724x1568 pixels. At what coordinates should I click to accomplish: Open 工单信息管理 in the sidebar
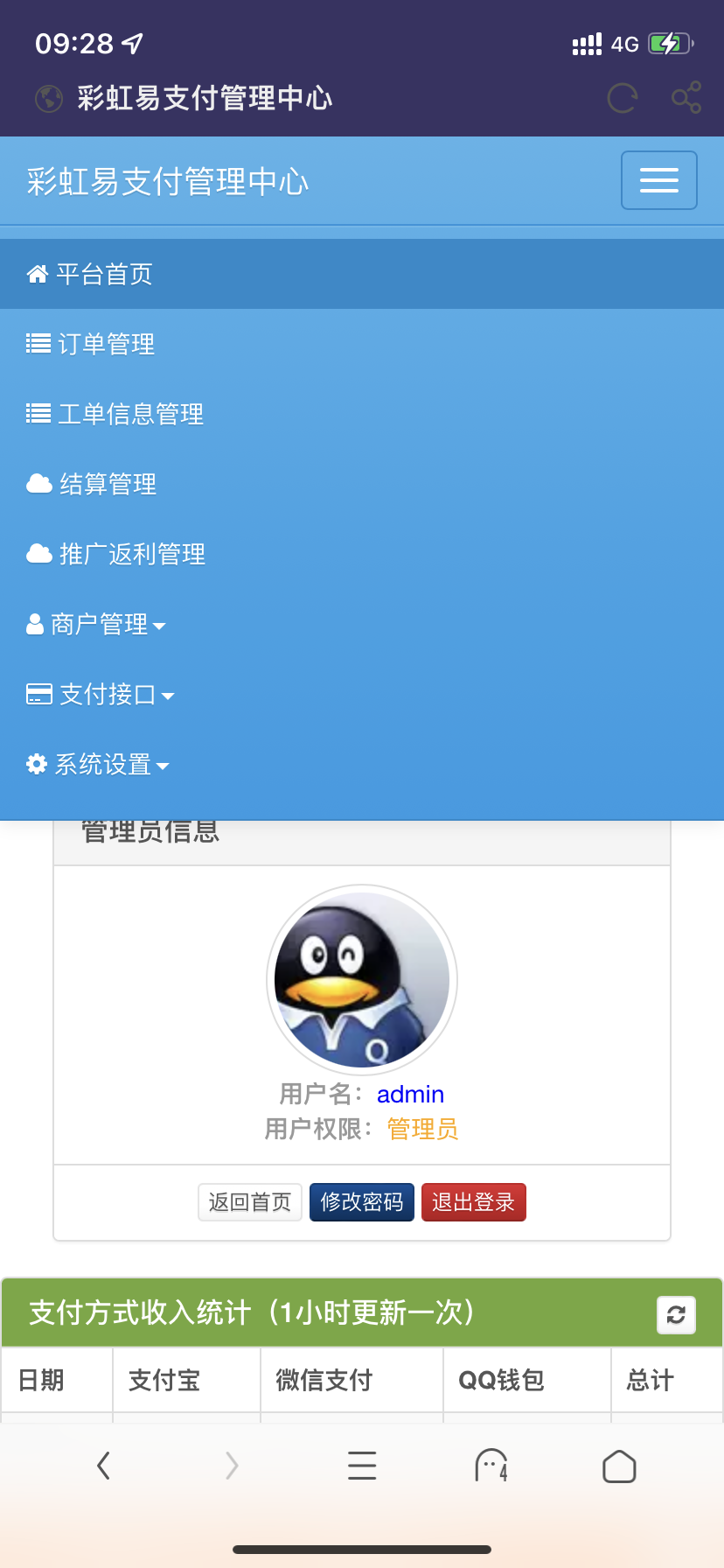(129, 413)
